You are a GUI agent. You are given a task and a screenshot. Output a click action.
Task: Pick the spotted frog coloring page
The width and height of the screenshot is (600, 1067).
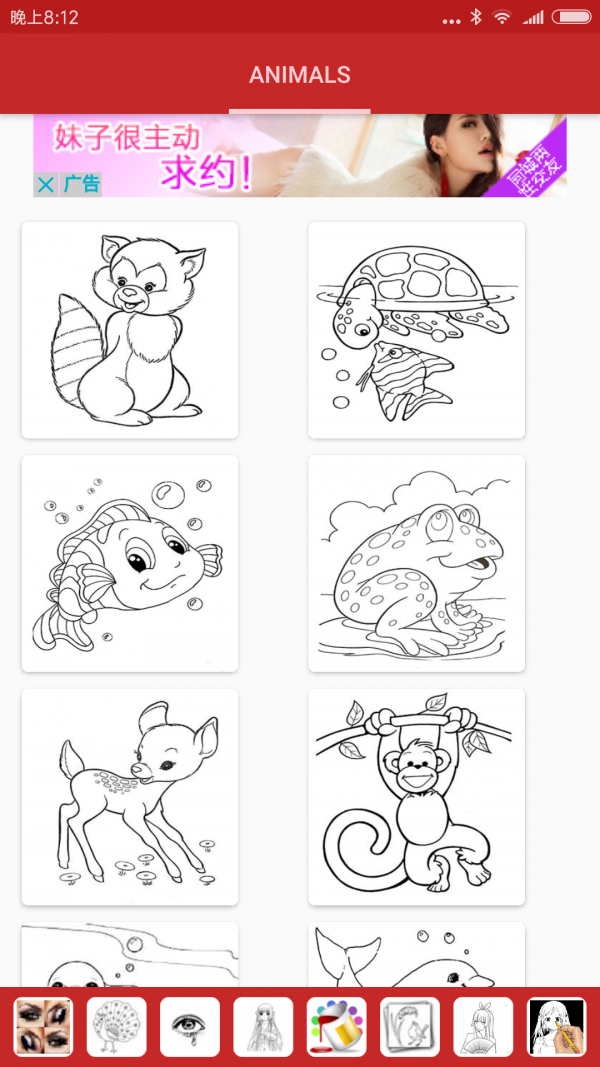(x=416, y=563)
